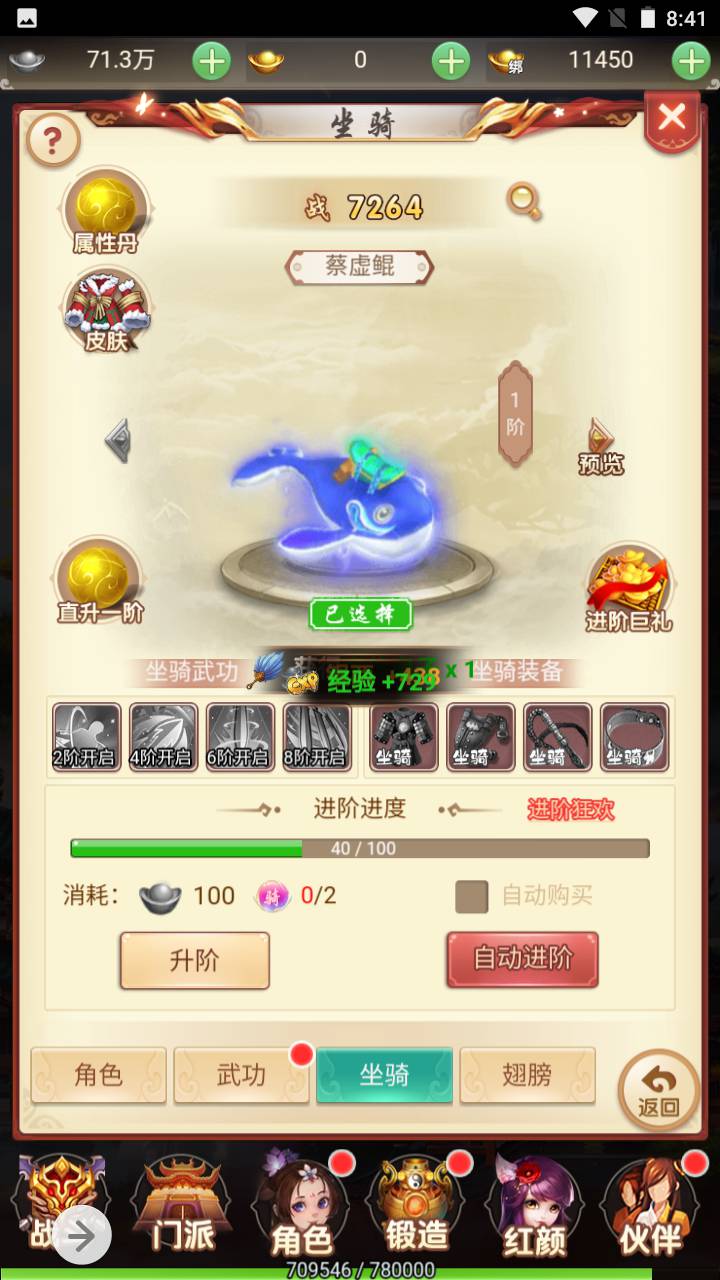The height and width of the screenshot is (1280, 720).
Task: Open 属性丹 attribute pill
Action: [x=105, y=212]
